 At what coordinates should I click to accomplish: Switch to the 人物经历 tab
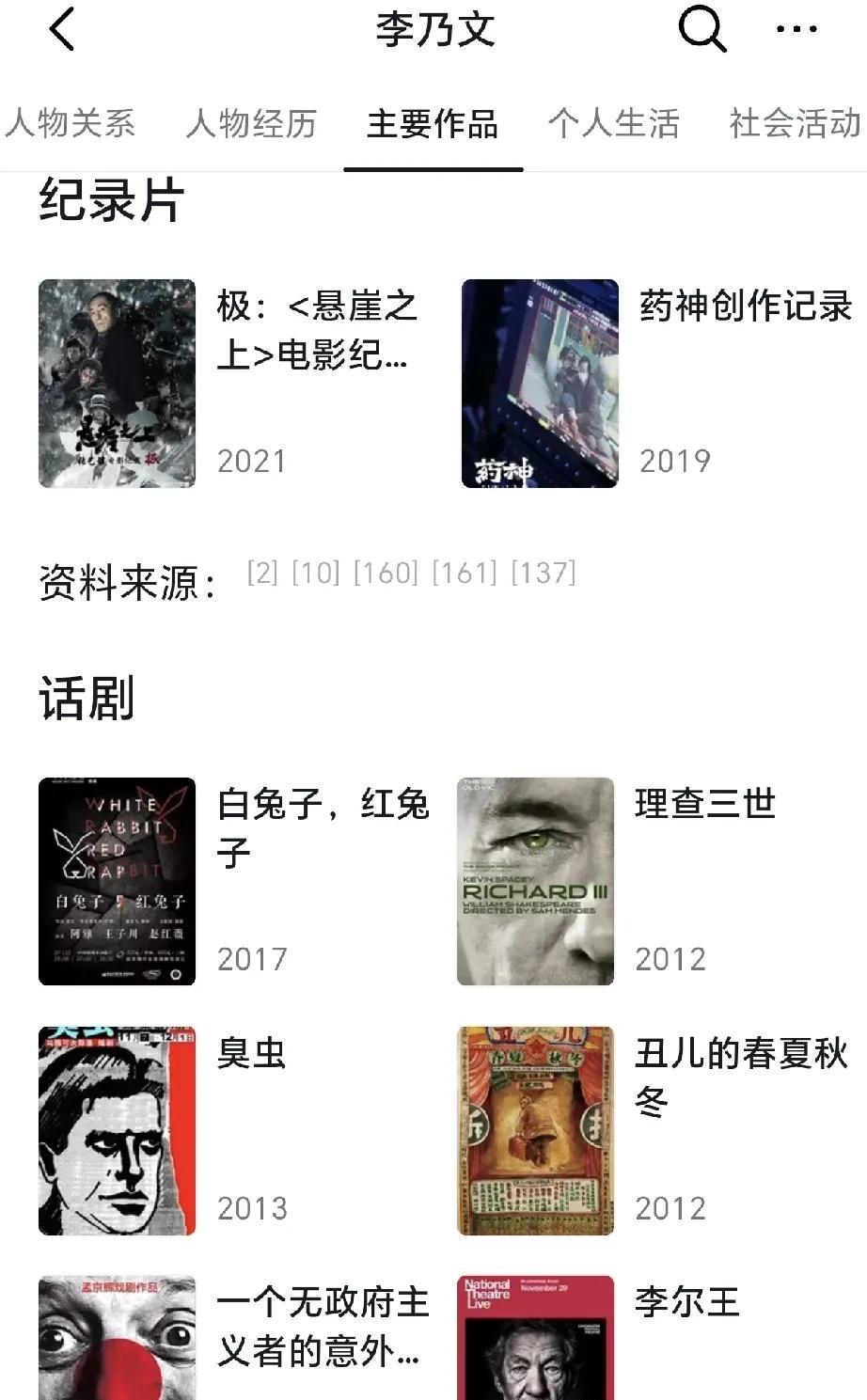click(251, 124)
